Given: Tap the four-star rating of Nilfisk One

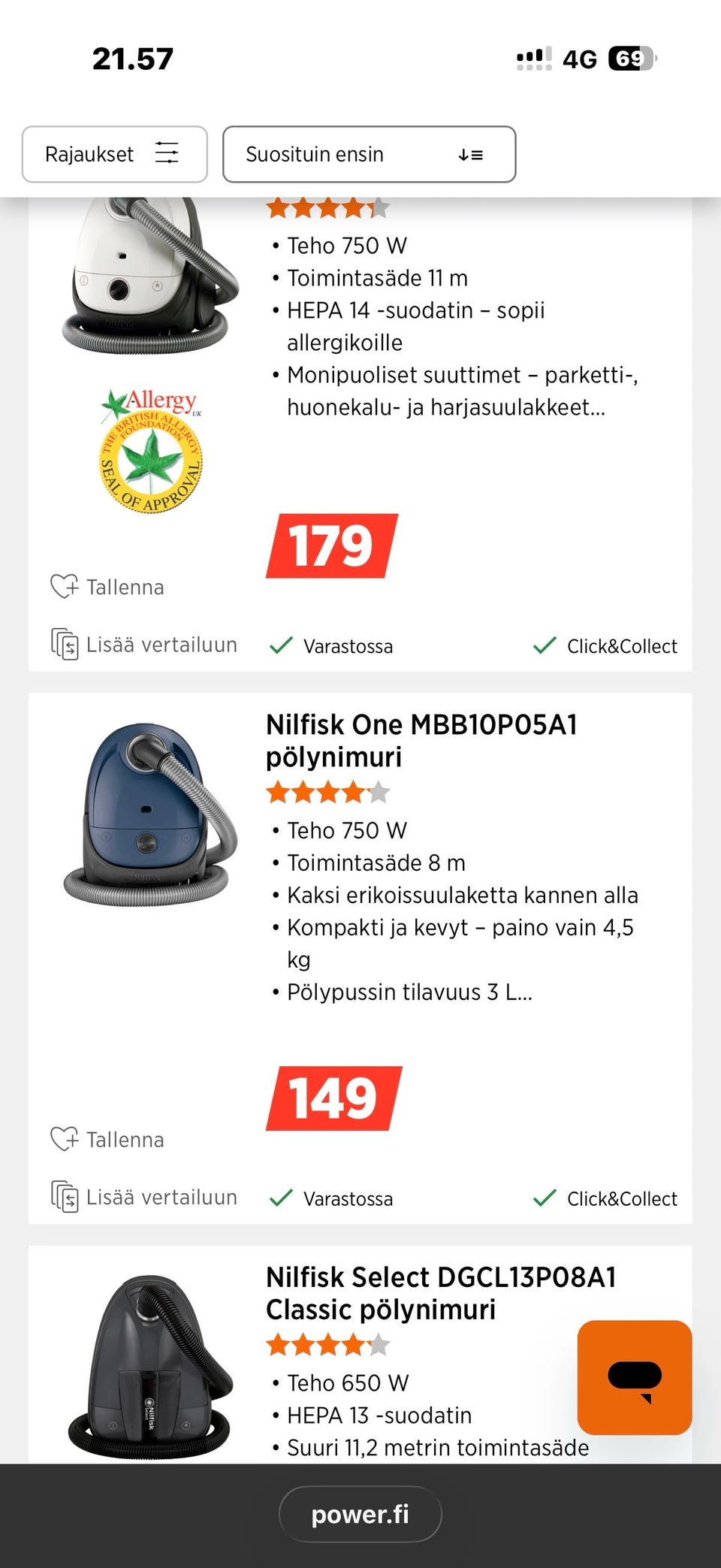Looking at the screenshot, I should tap(327, 791).
